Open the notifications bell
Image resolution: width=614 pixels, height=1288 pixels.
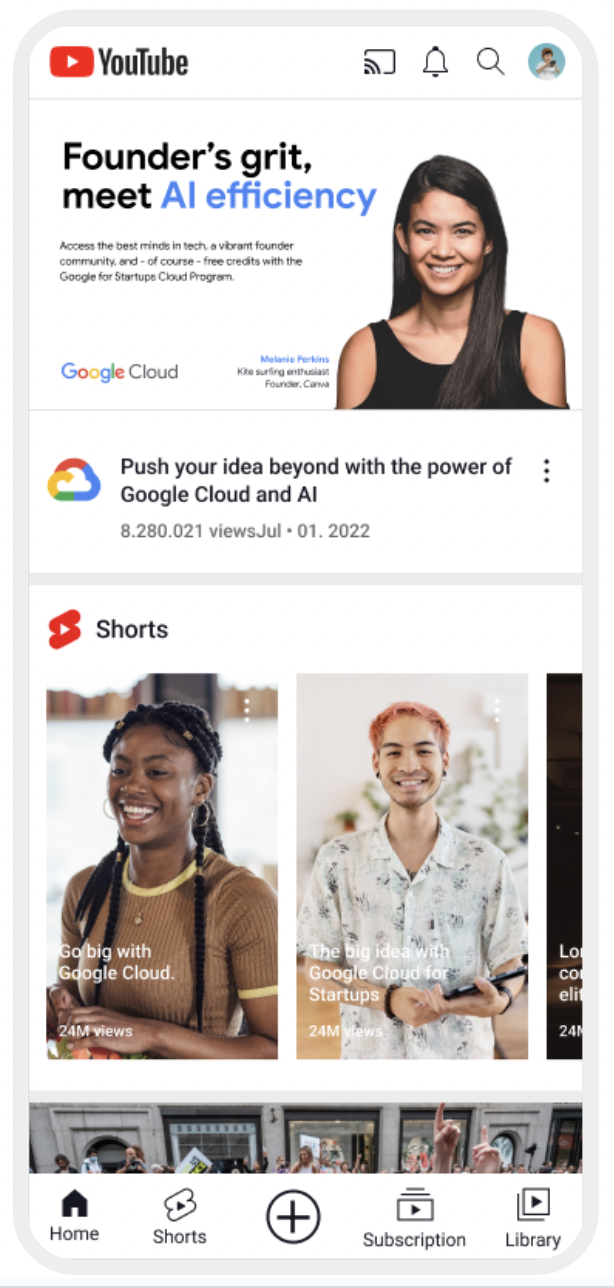[x=435, y=62]
